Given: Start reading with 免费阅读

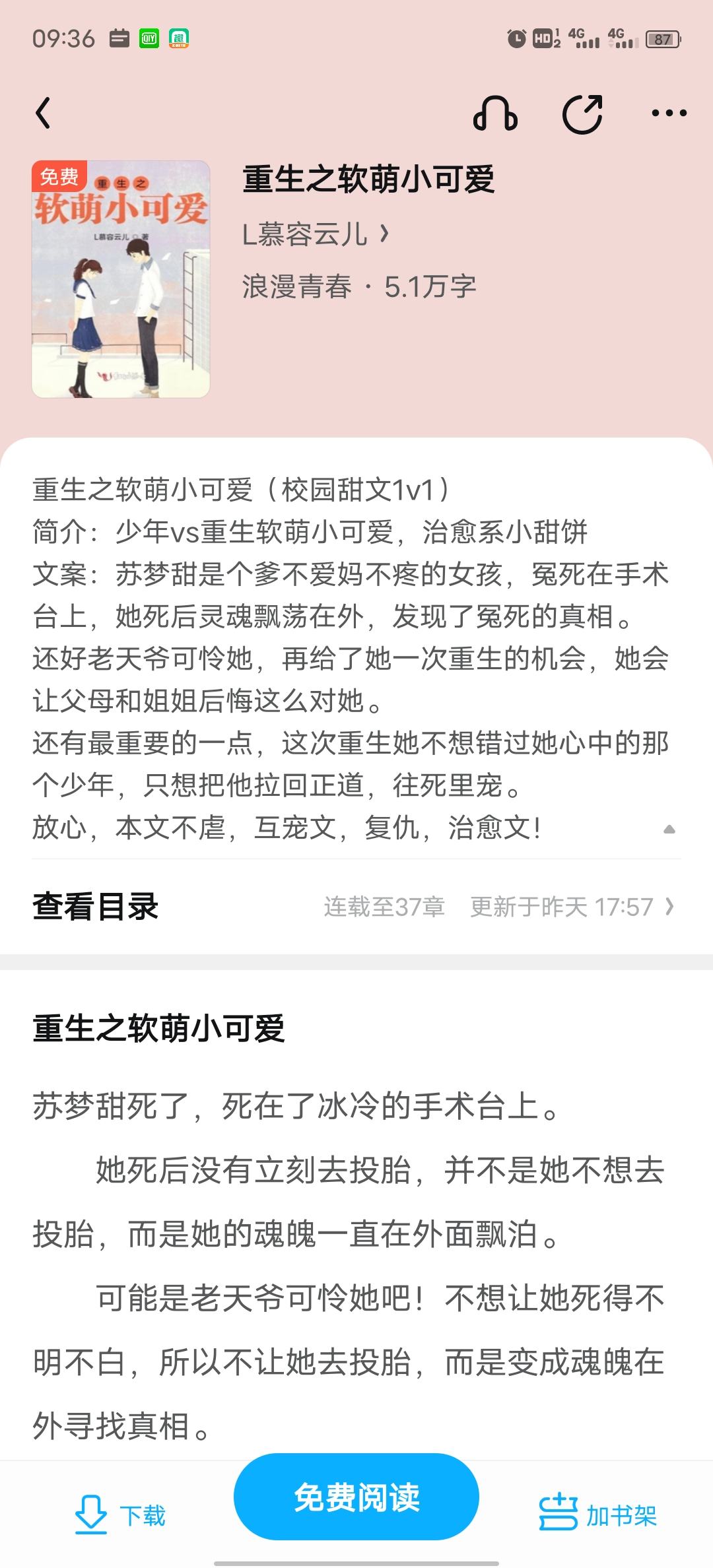Looking at the screenshot, I should pos(356,1497).
